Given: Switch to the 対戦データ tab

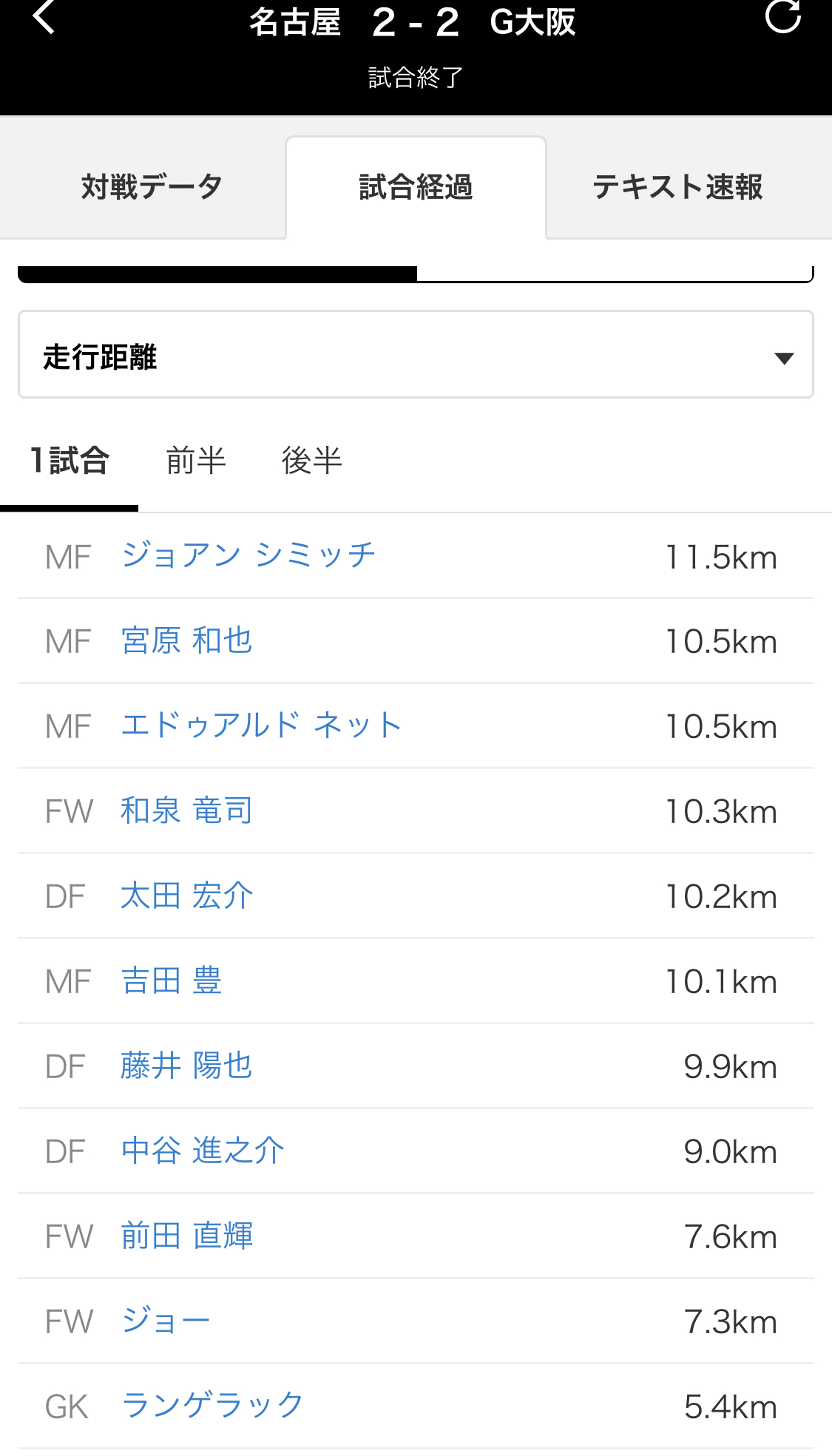Looking at the screenshot, I should click(152, 187).
